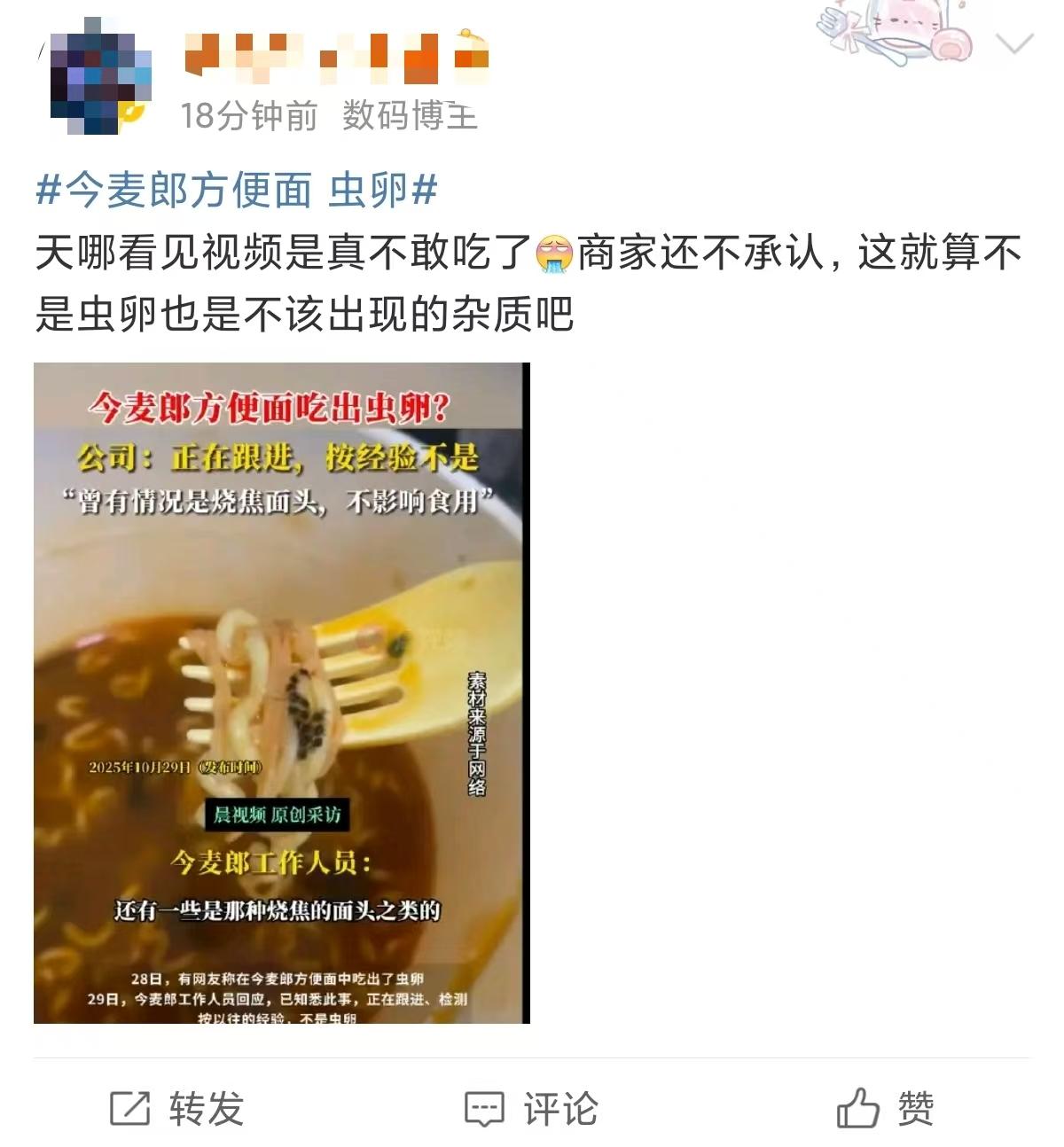Like this post with 赞
The height and width of the screenshot is (1147, 1064).
(885, 1108)
